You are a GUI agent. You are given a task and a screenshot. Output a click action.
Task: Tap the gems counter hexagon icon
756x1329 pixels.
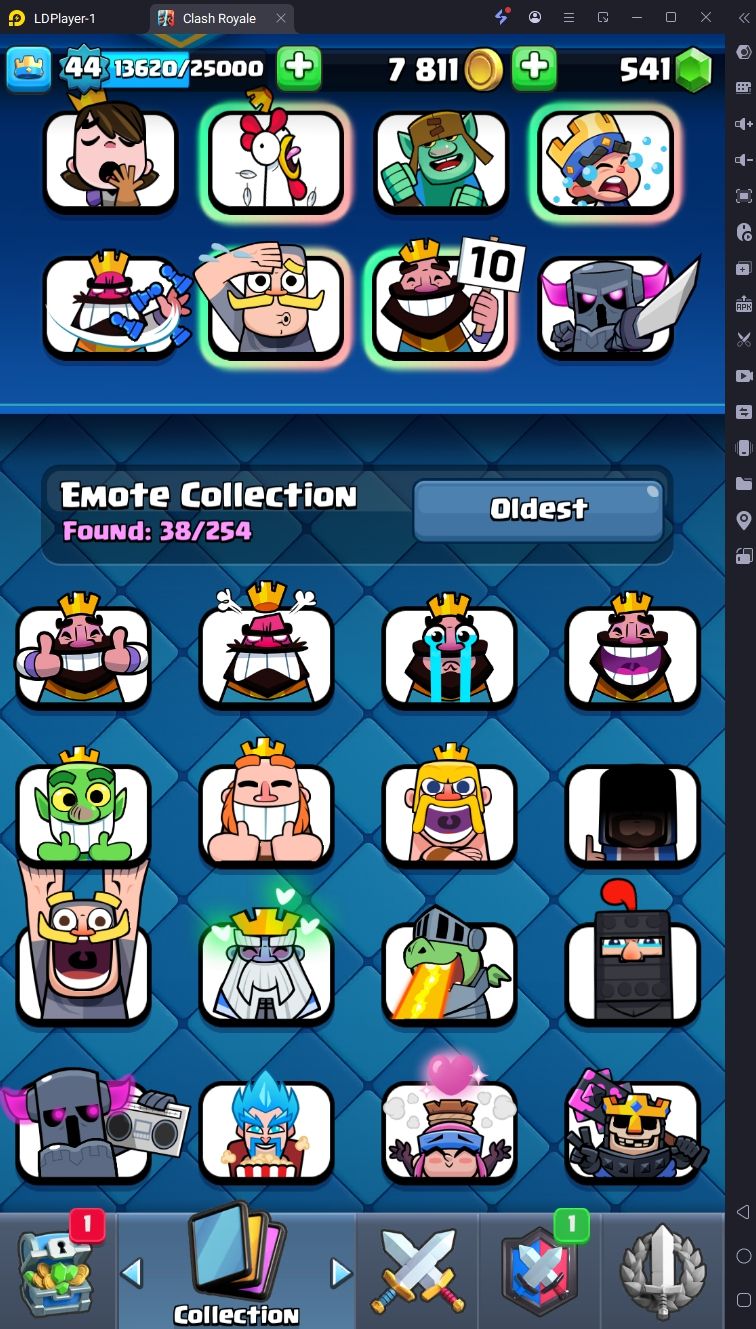(x=692, y=68)
